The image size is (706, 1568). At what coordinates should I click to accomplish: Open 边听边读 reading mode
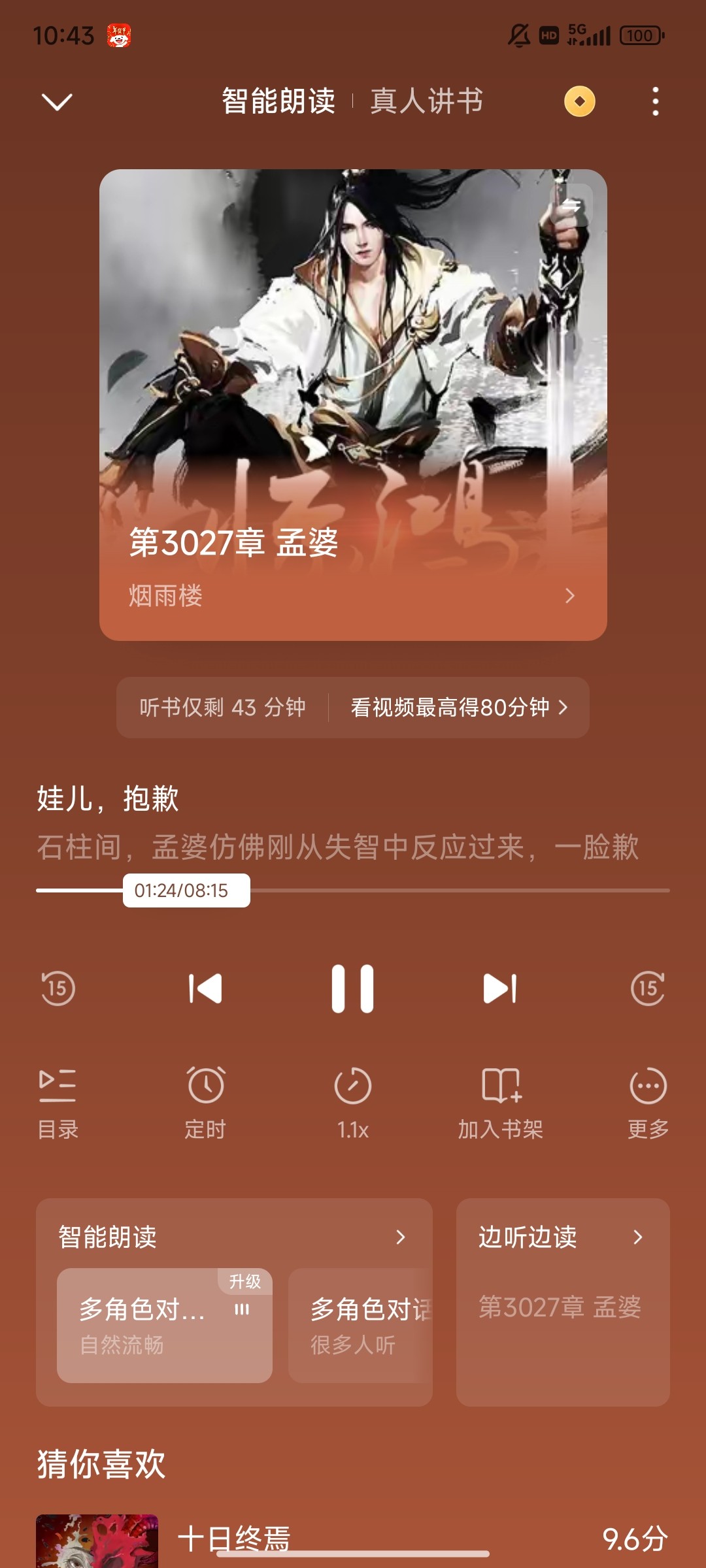coord(562,1237)
